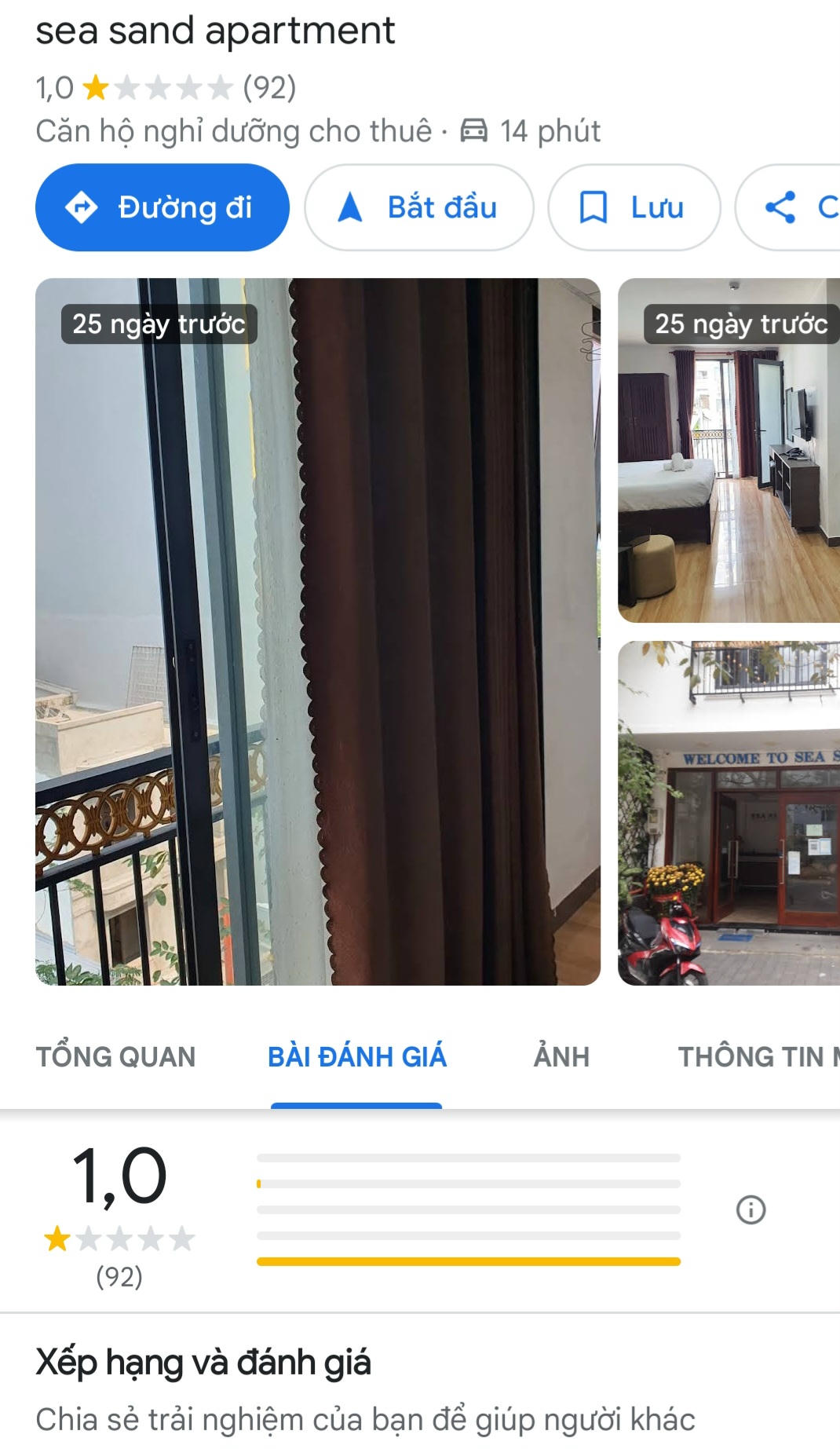Open the building entrance photo
Screen dimensions: 840x1449
point(729,813)
